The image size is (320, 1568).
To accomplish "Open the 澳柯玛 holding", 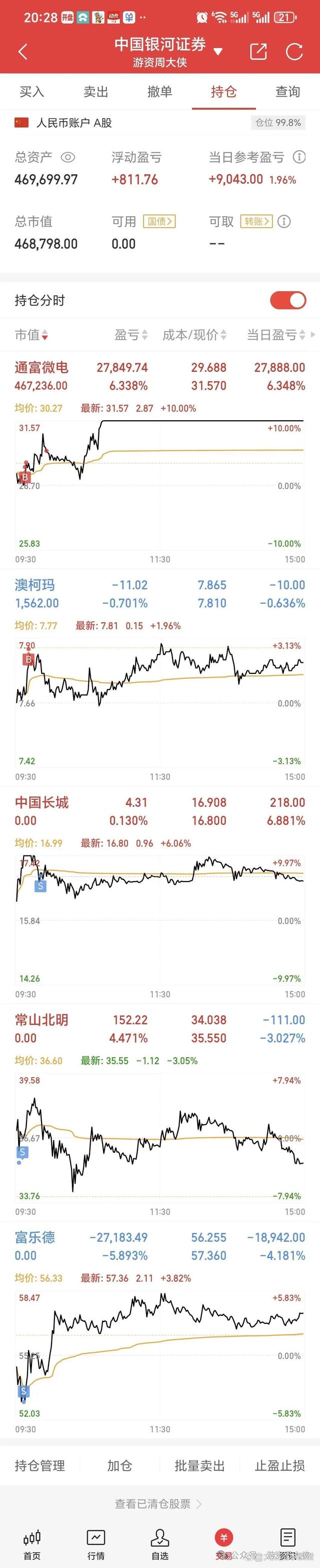I will [x=34, y=585].
